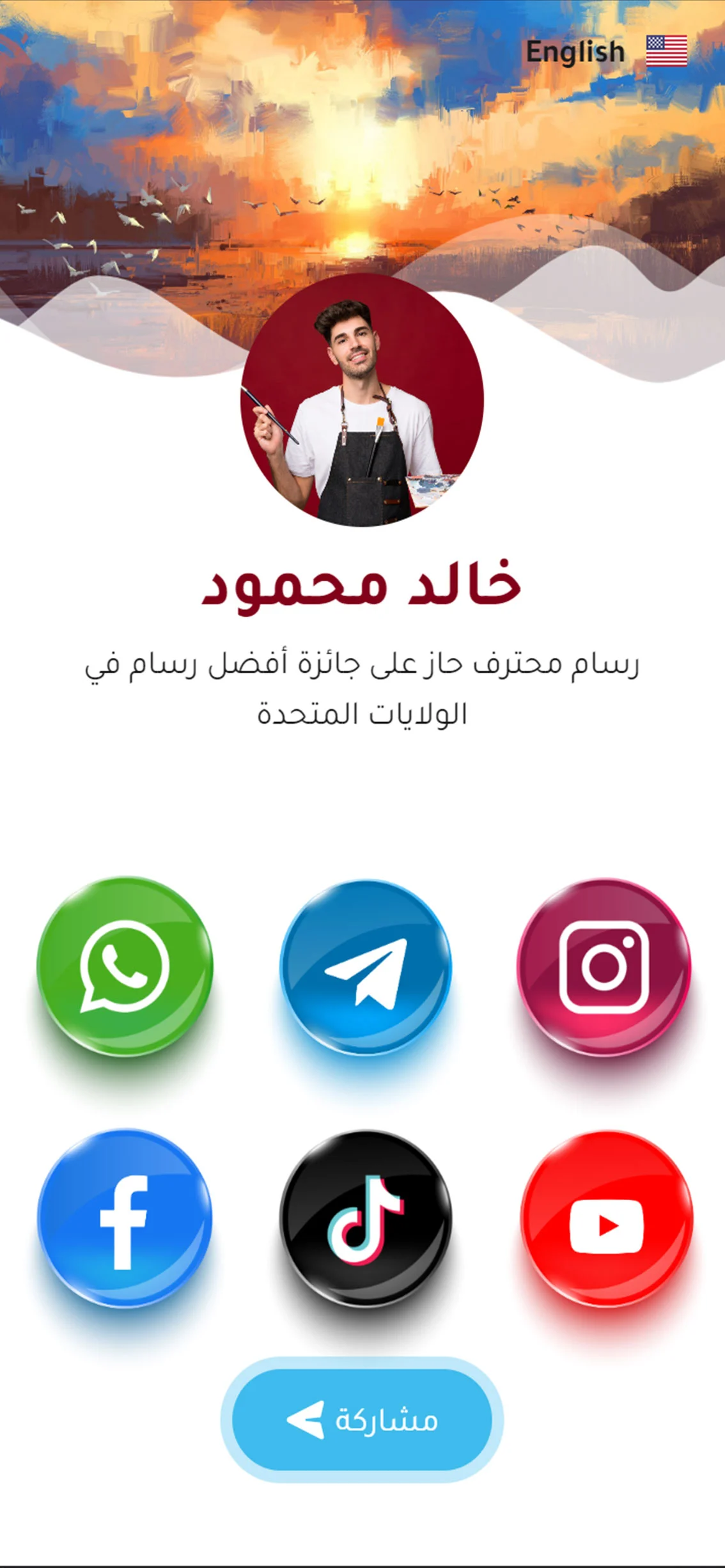
Task: Open the YouTube channel link
Action: [x=606, y=1219]
